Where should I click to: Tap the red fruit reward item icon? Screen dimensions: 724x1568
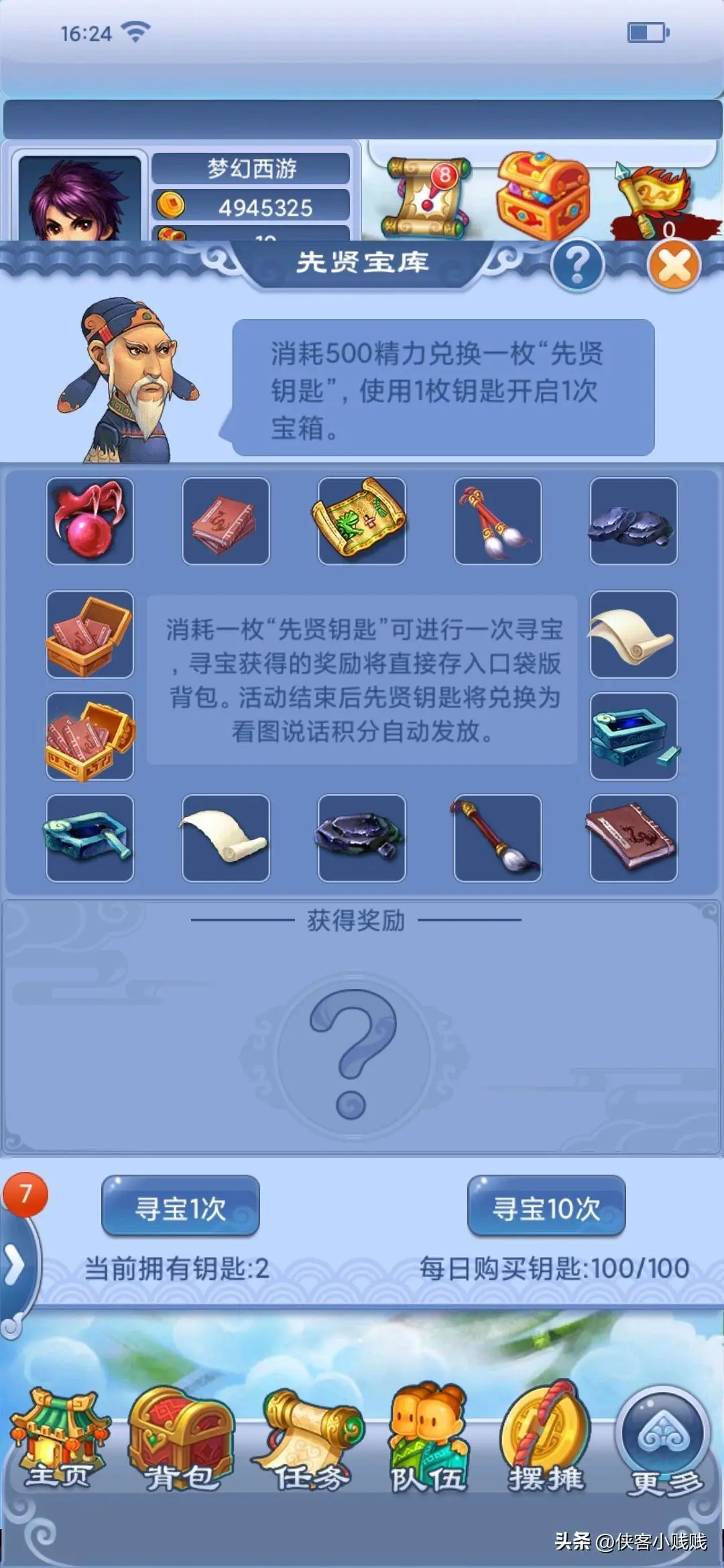tap(89, 523)
